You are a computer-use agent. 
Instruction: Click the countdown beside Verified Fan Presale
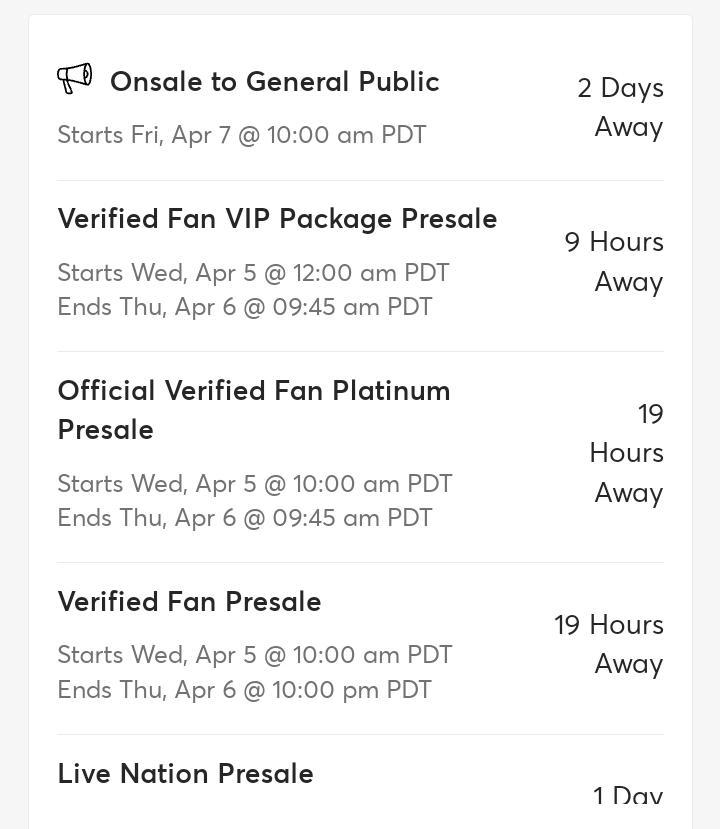tap(609, 644)
